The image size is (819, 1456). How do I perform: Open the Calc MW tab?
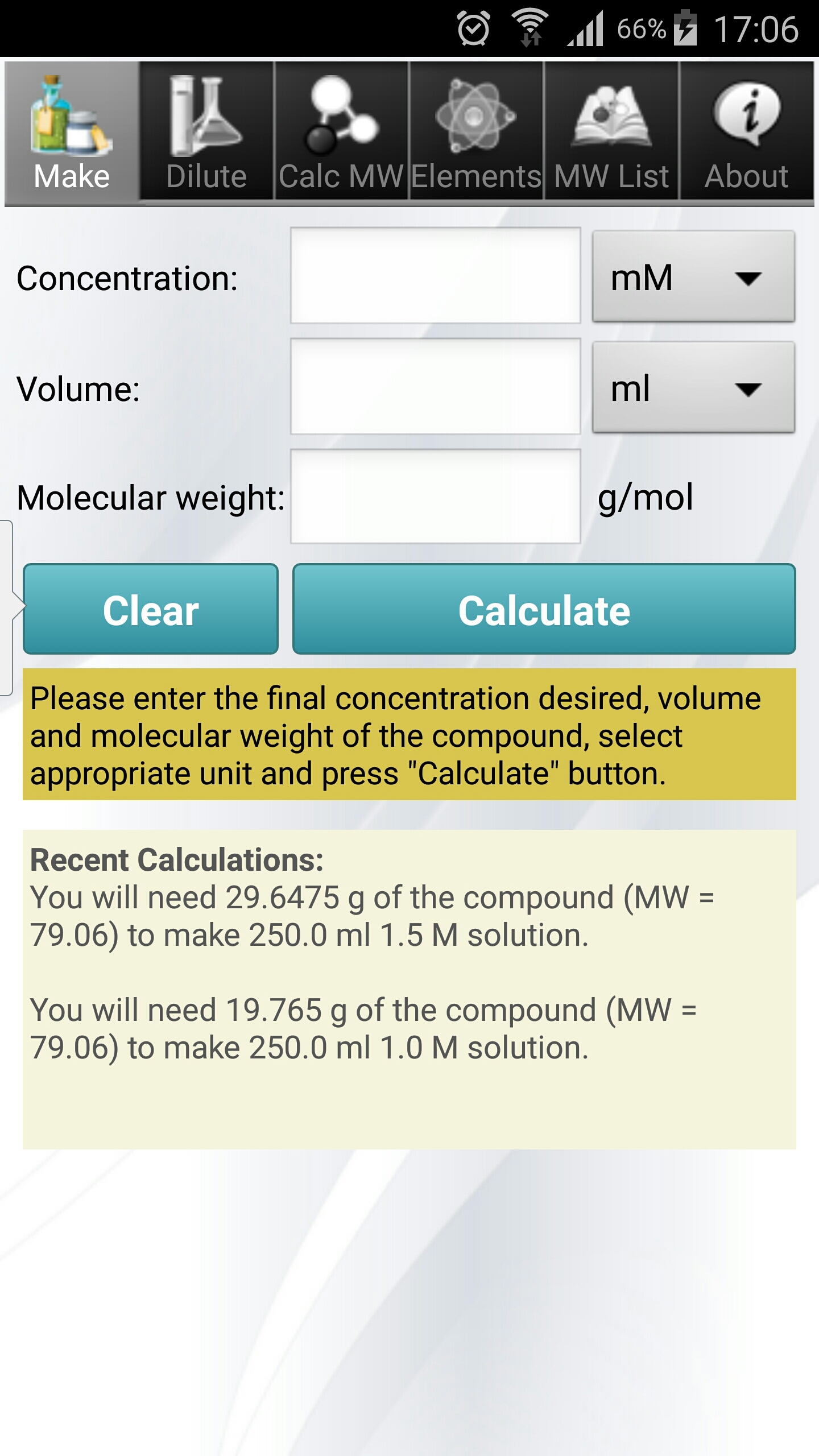tap(341, 132)
